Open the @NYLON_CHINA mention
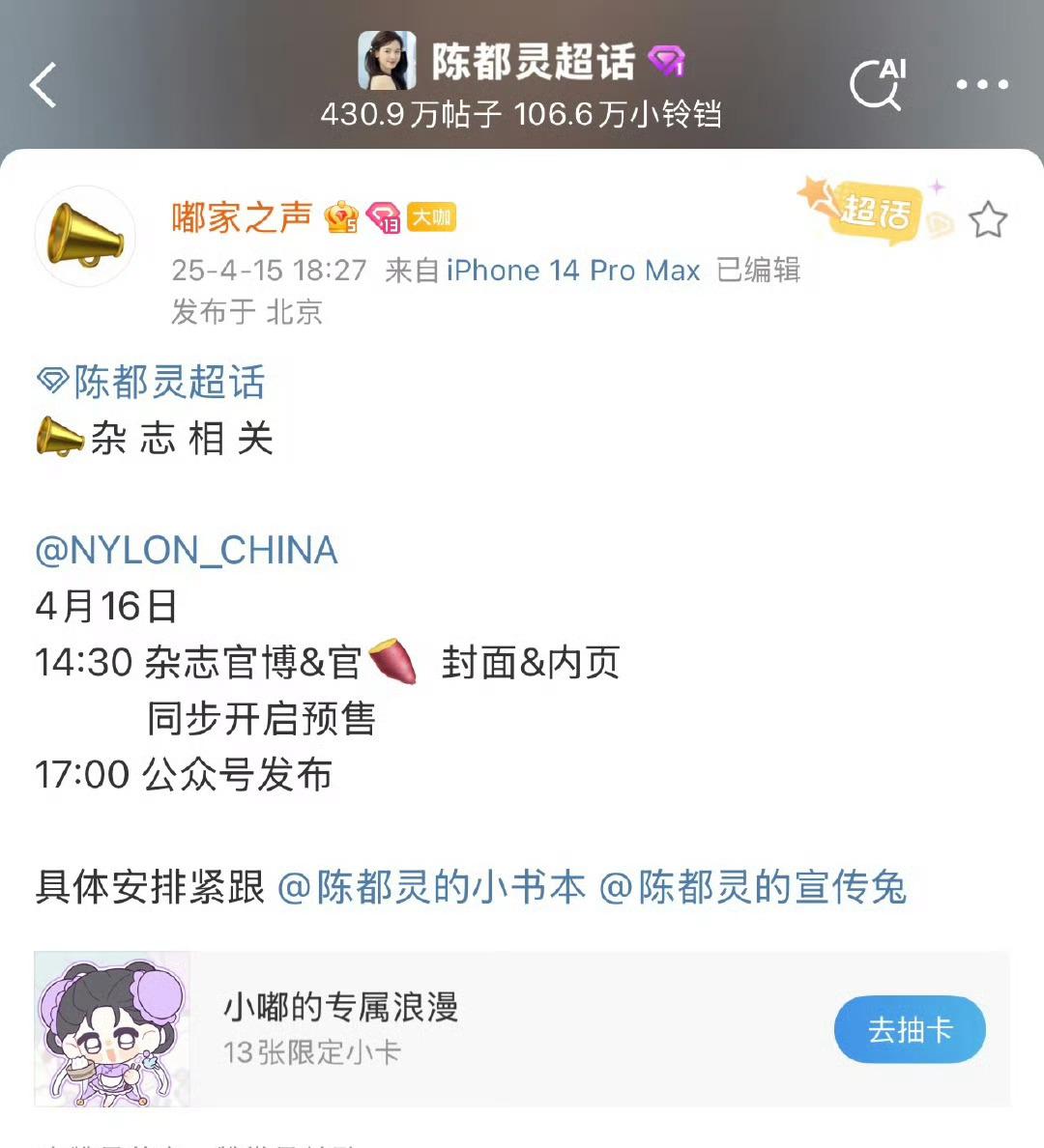The width and height of the screenshot is (1044, 1148). (187, 551)
